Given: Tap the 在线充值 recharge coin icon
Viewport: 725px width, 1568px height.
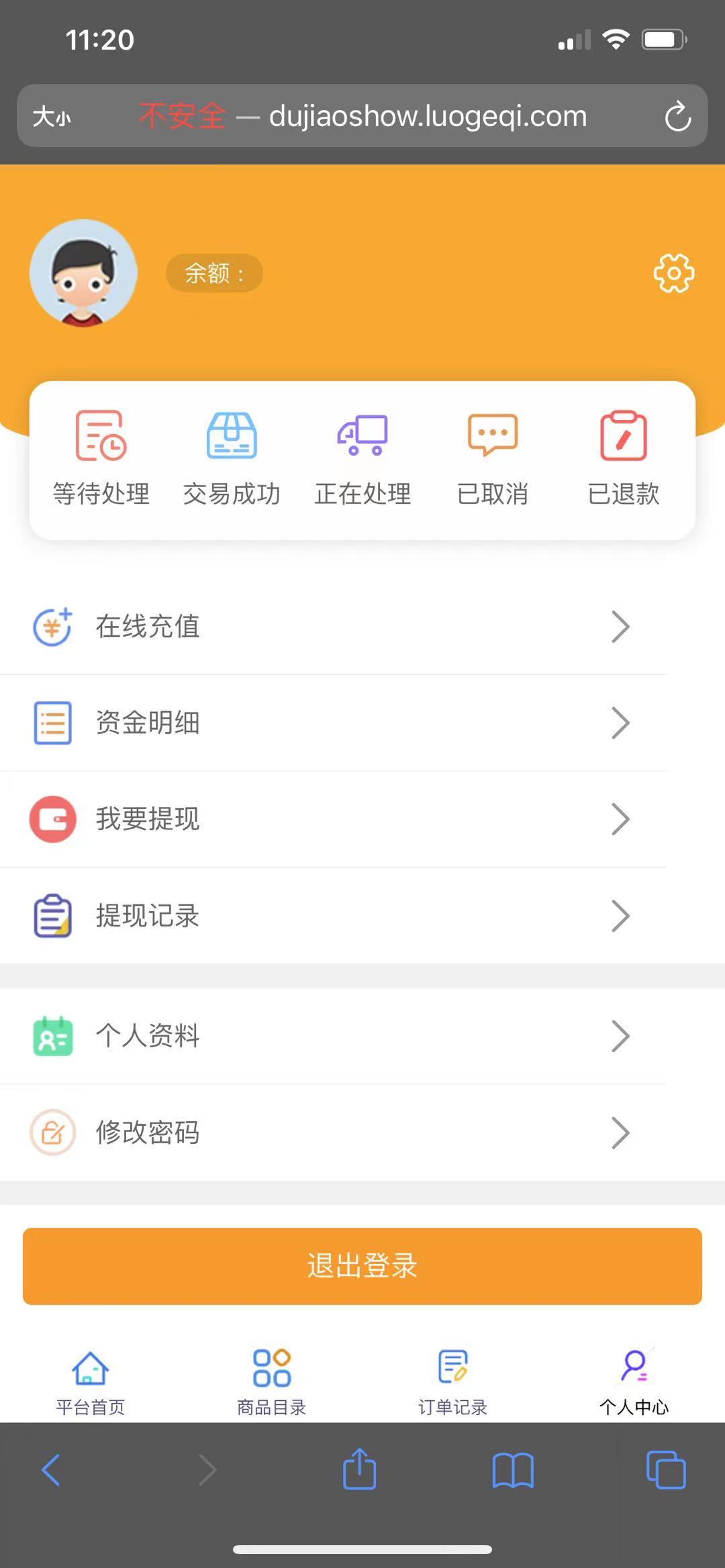Looking at the screenshot, I should click(52, 626).
